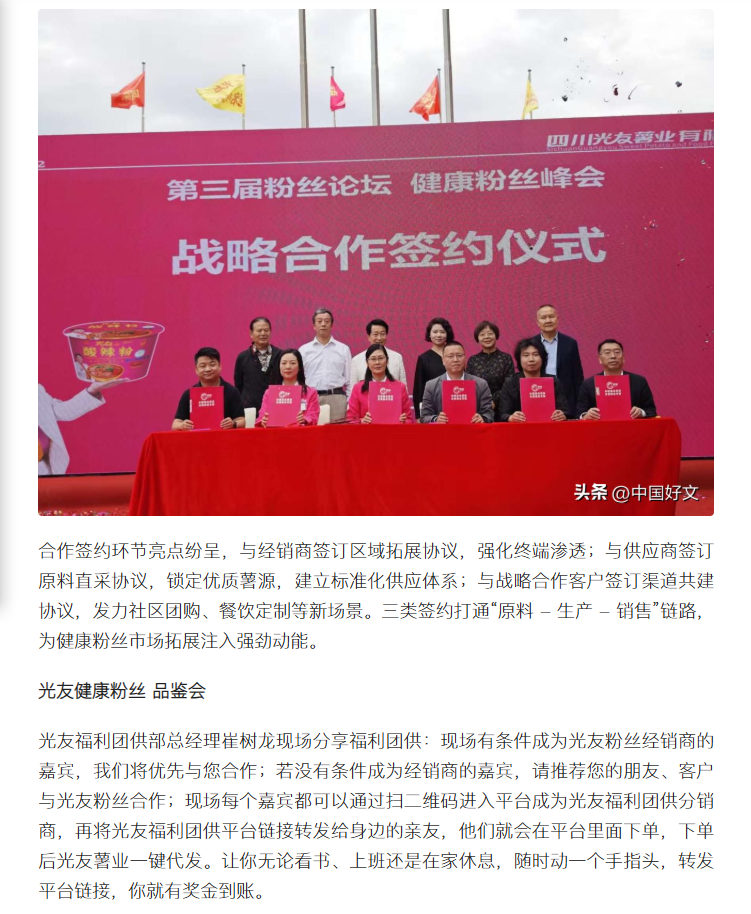Open the signing ceremony photo full-screen

[x=375, y=262]
